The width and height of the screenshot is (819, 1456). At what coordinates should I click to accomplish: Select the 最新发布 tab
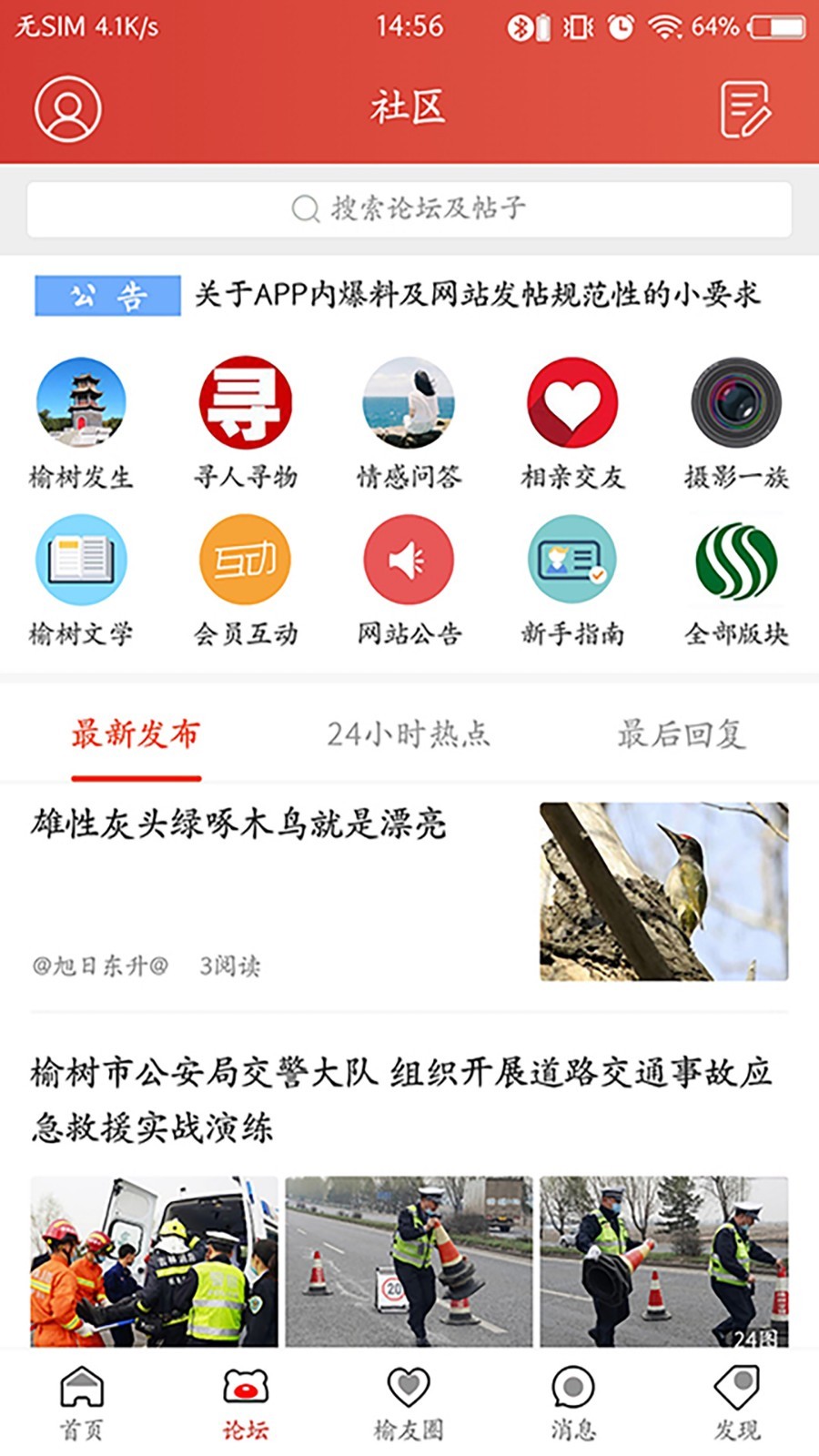pos(136,735)
